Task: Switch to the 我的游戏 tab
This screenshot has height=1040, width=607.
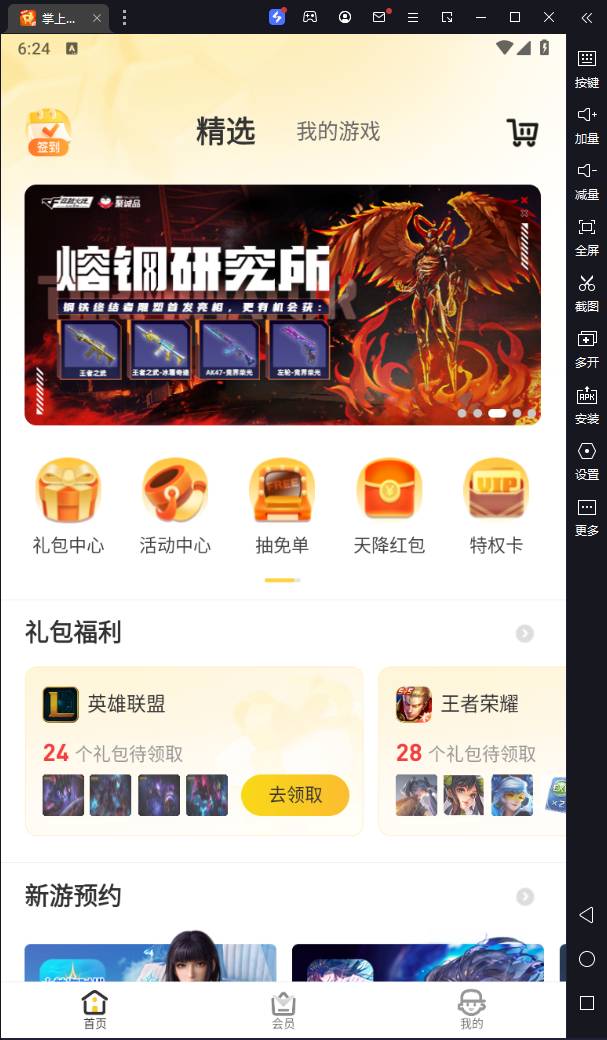Action: [x=338, y=131]
